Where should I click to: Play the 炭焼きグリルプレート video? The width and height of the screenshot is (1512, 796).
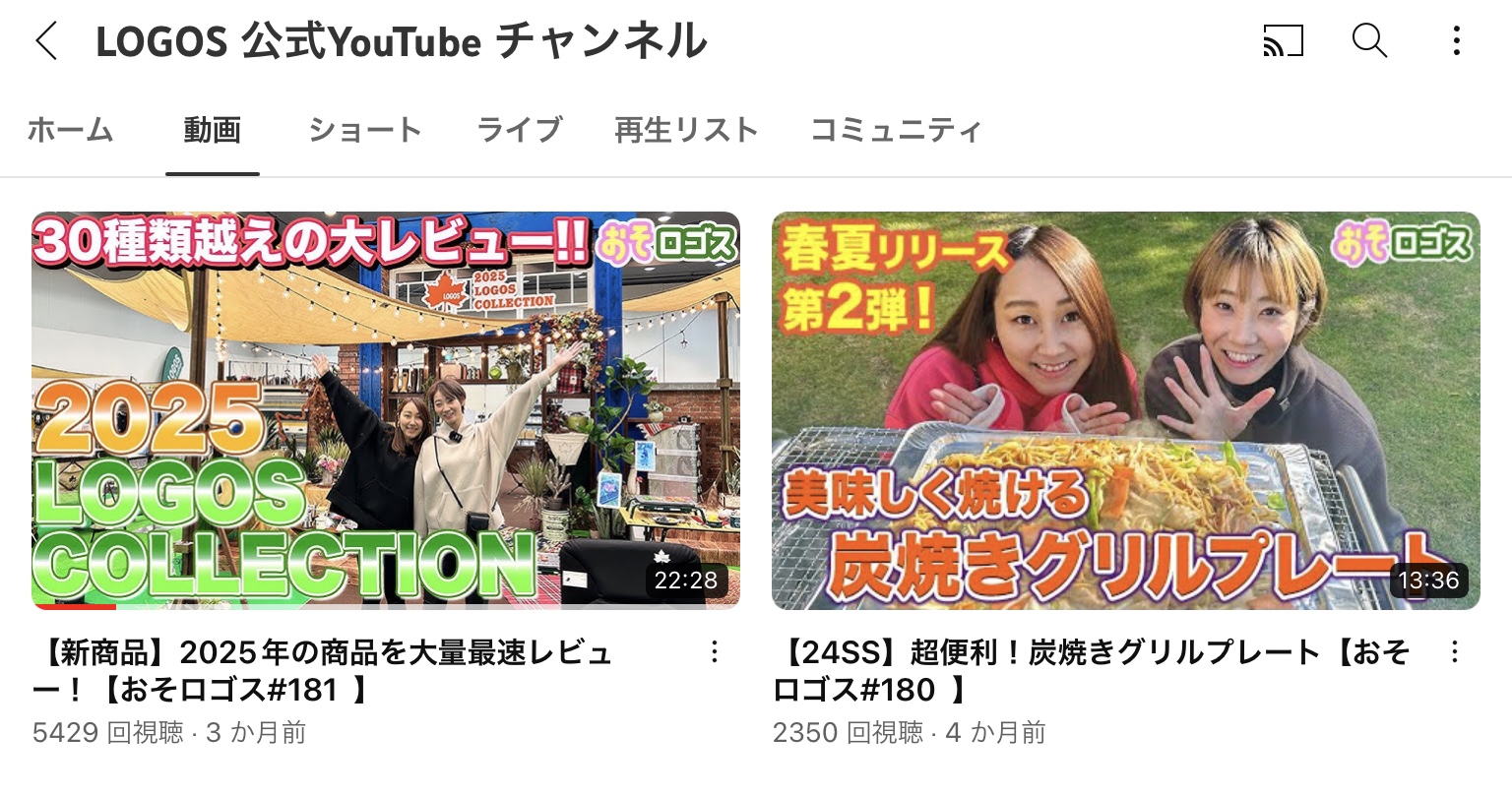1125,410
